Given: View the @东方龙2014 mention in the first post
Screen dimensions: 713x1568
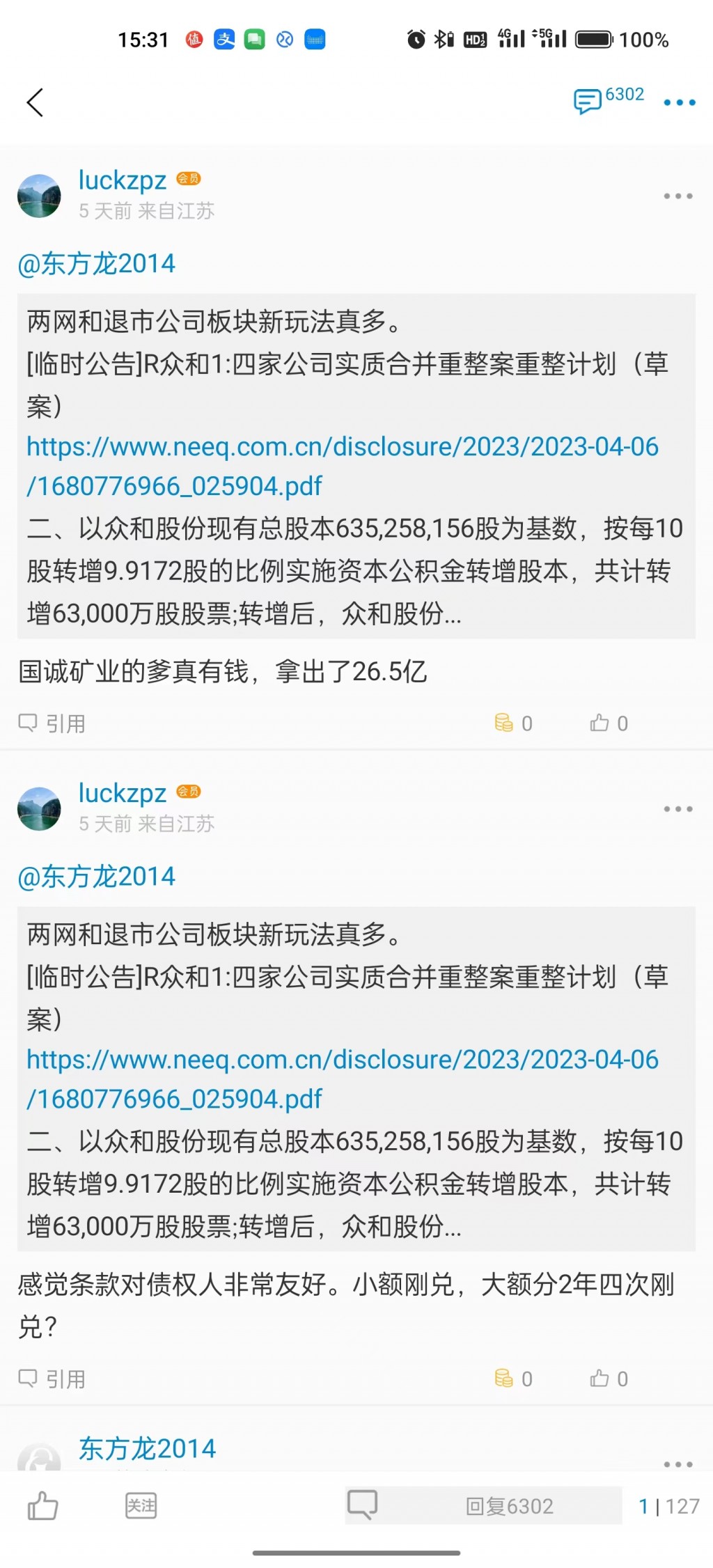Looking at the screenshot, I should [97, 263].
